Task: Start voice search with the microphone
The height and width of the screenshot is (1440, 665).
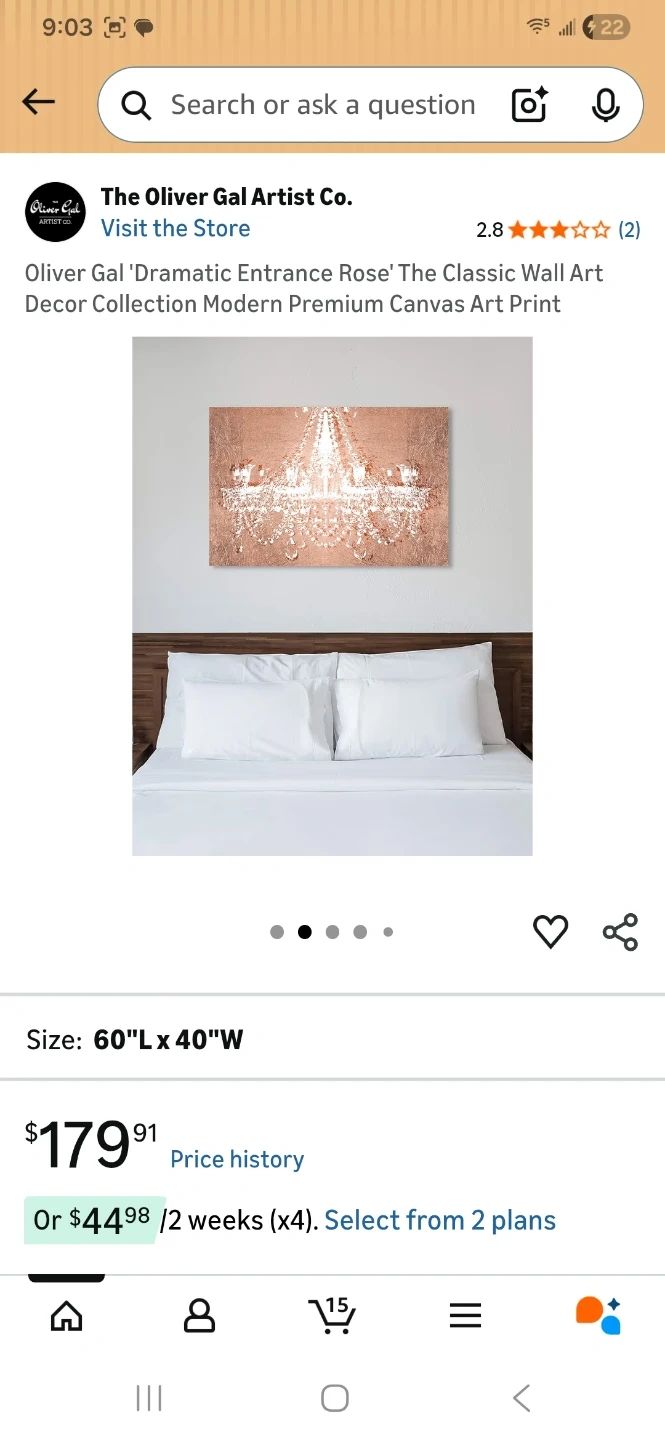Action: 605,105
